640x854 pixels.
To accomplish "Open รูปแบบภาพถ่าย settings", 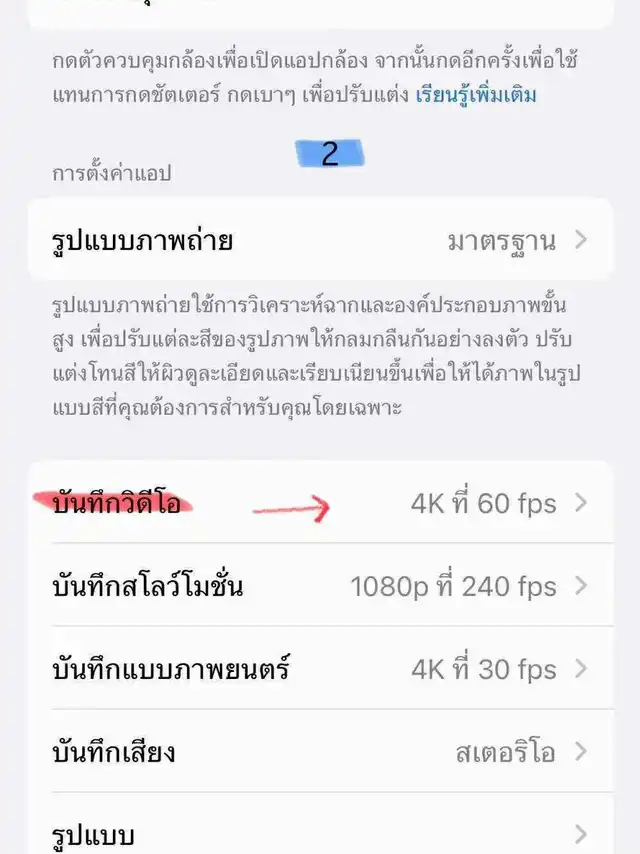I will (x=320, y=240).
